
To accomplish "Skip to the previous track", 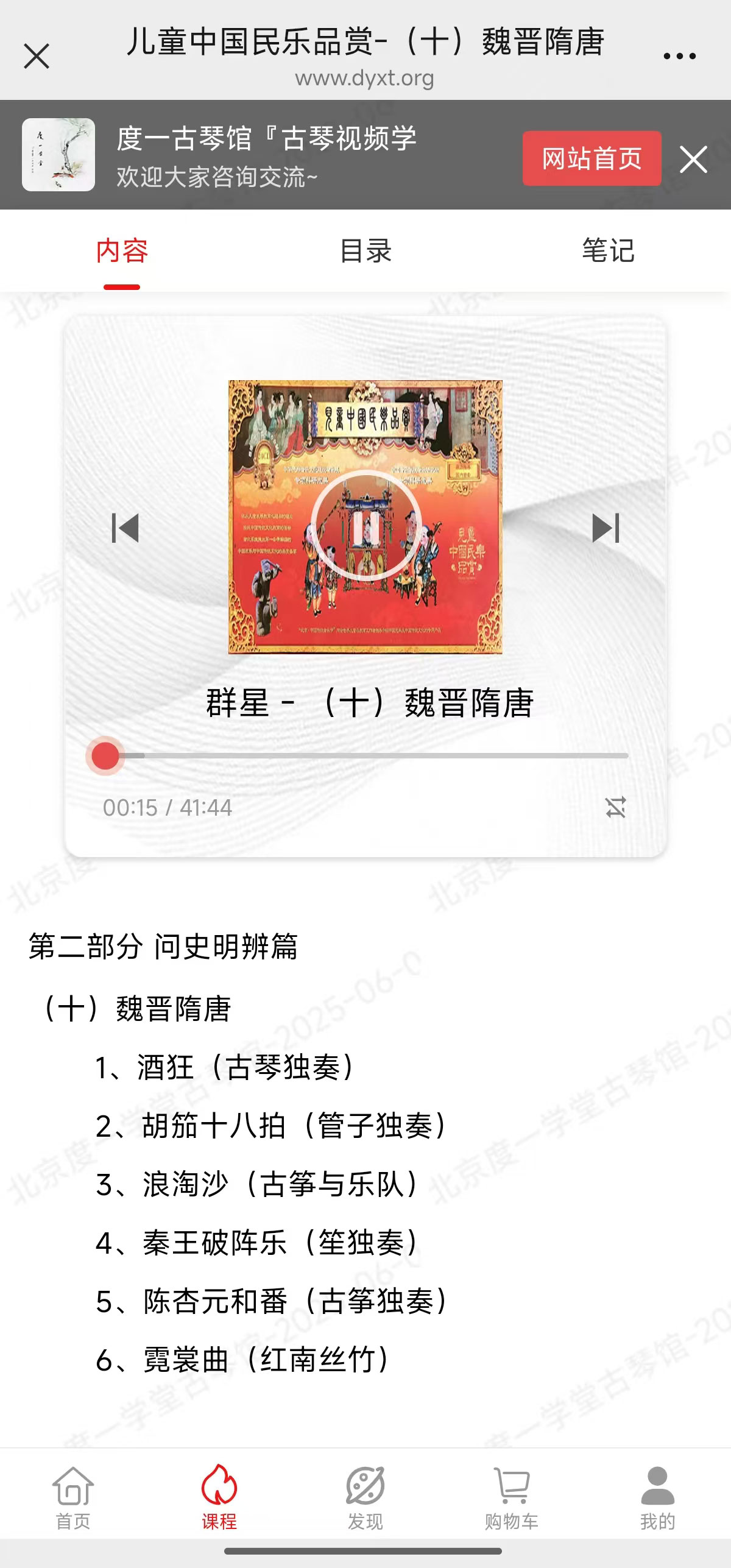I will tap(125, 528).
